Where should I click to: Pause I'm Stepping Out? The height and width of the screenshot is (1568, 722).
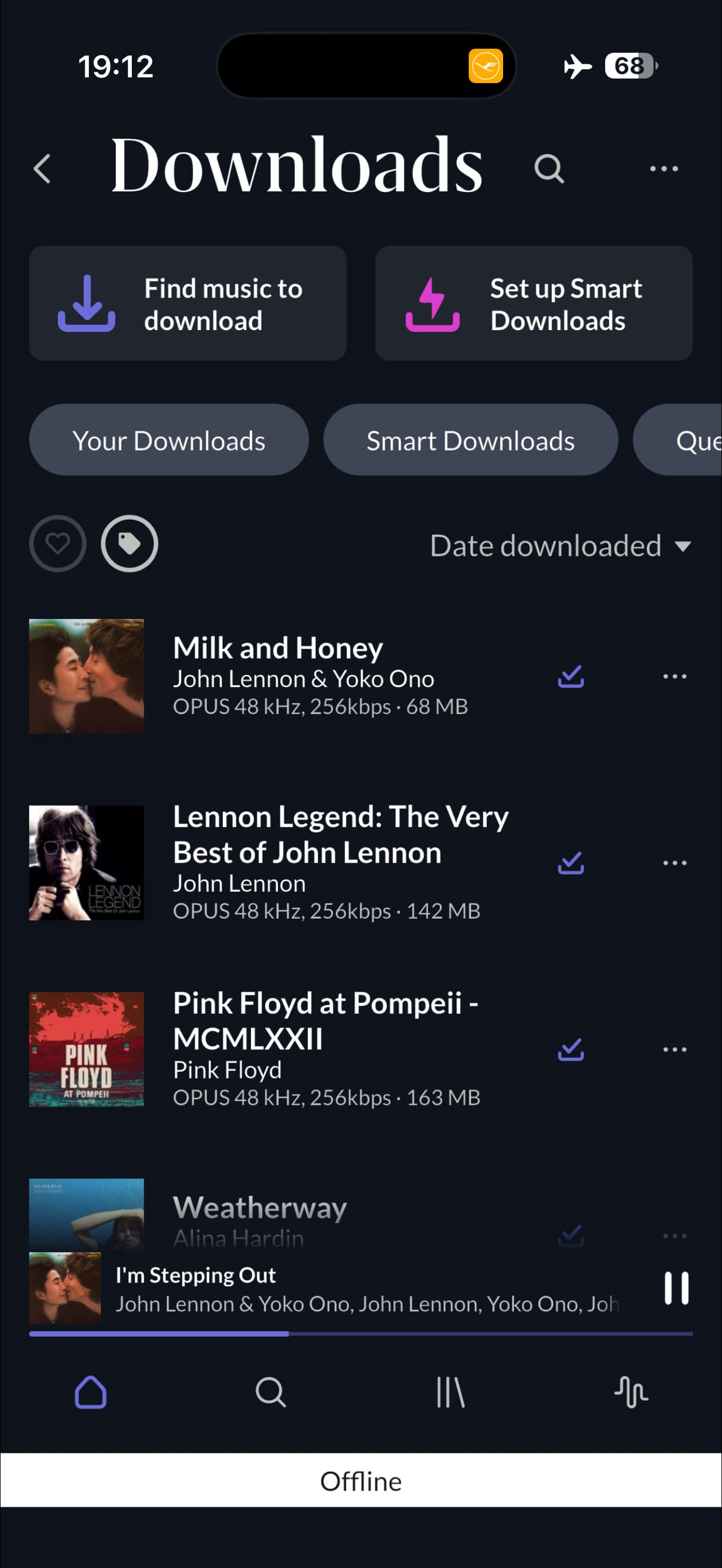[676, 1288]
